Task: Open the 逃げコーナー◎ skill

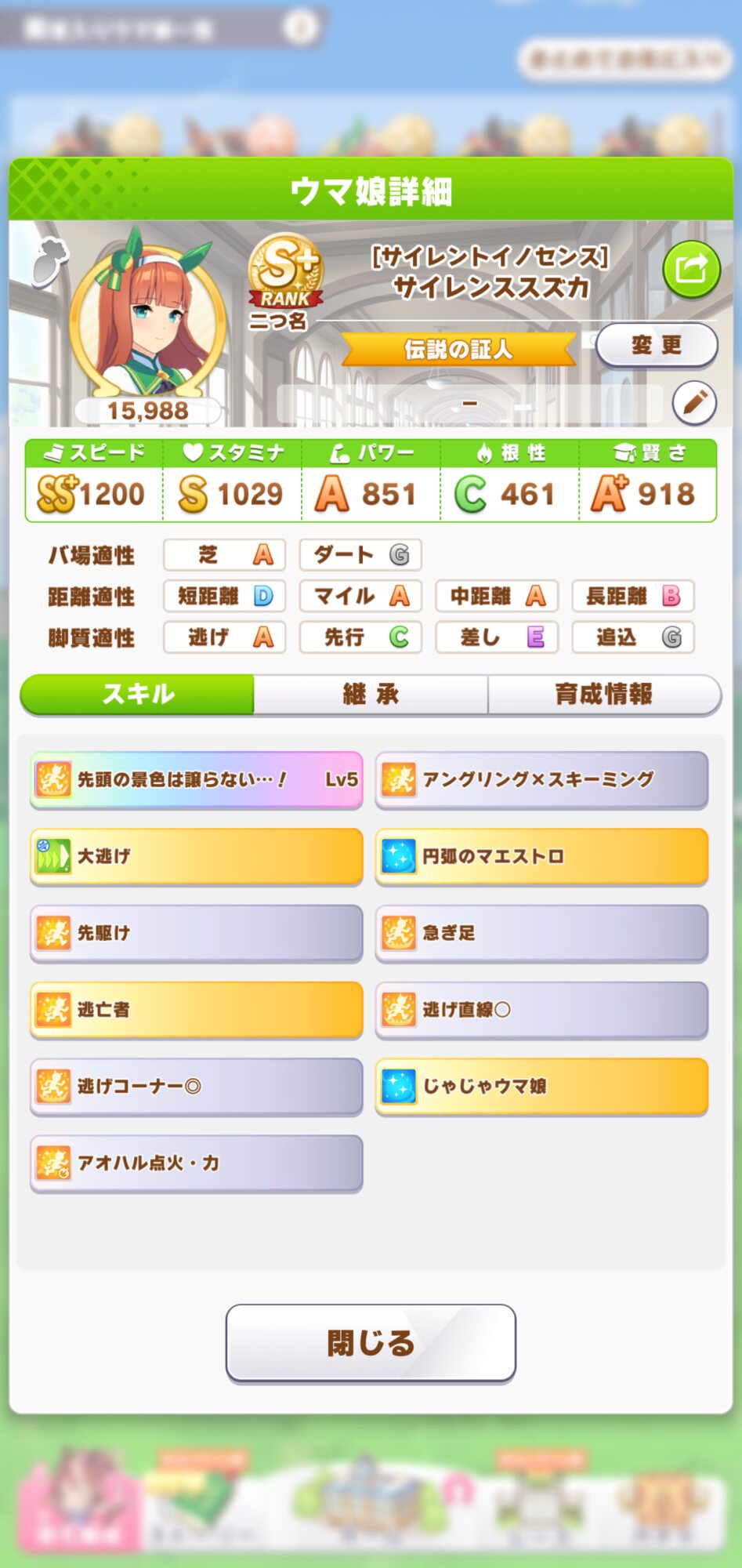Action: pos(197,1087)
